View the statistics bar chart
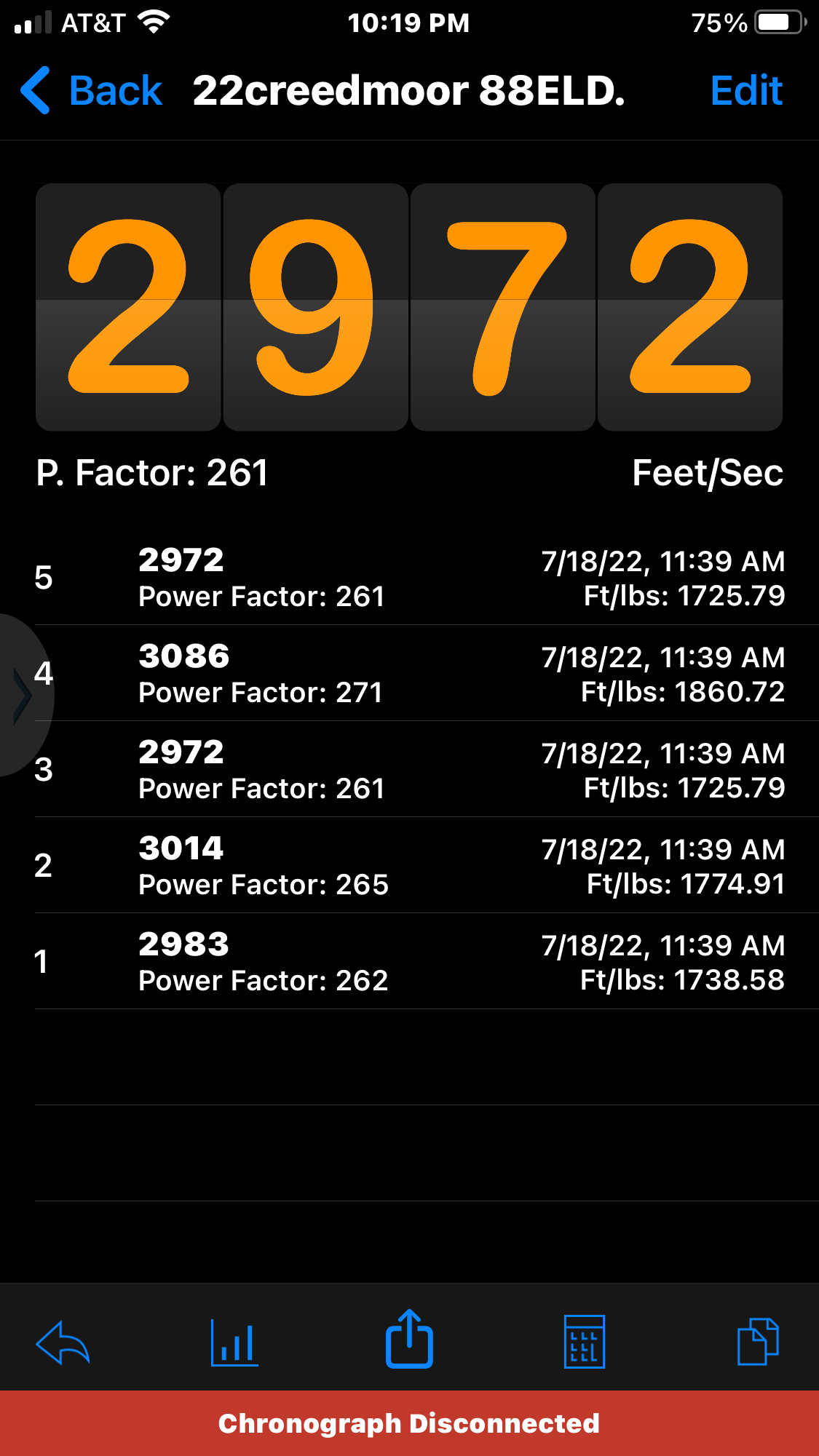 [x=234, y=1342]
